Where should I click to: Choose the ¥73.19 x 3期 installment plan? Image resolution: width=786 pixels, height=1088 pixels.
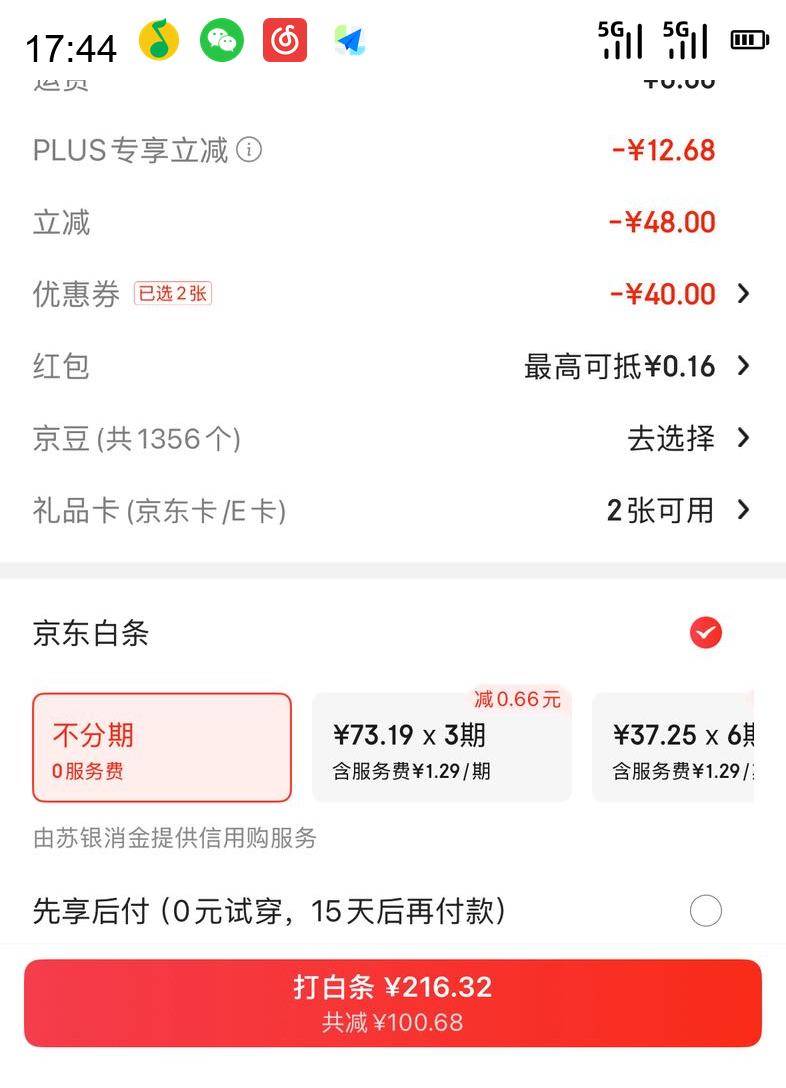pyautogui.click(x=442, y=748)
